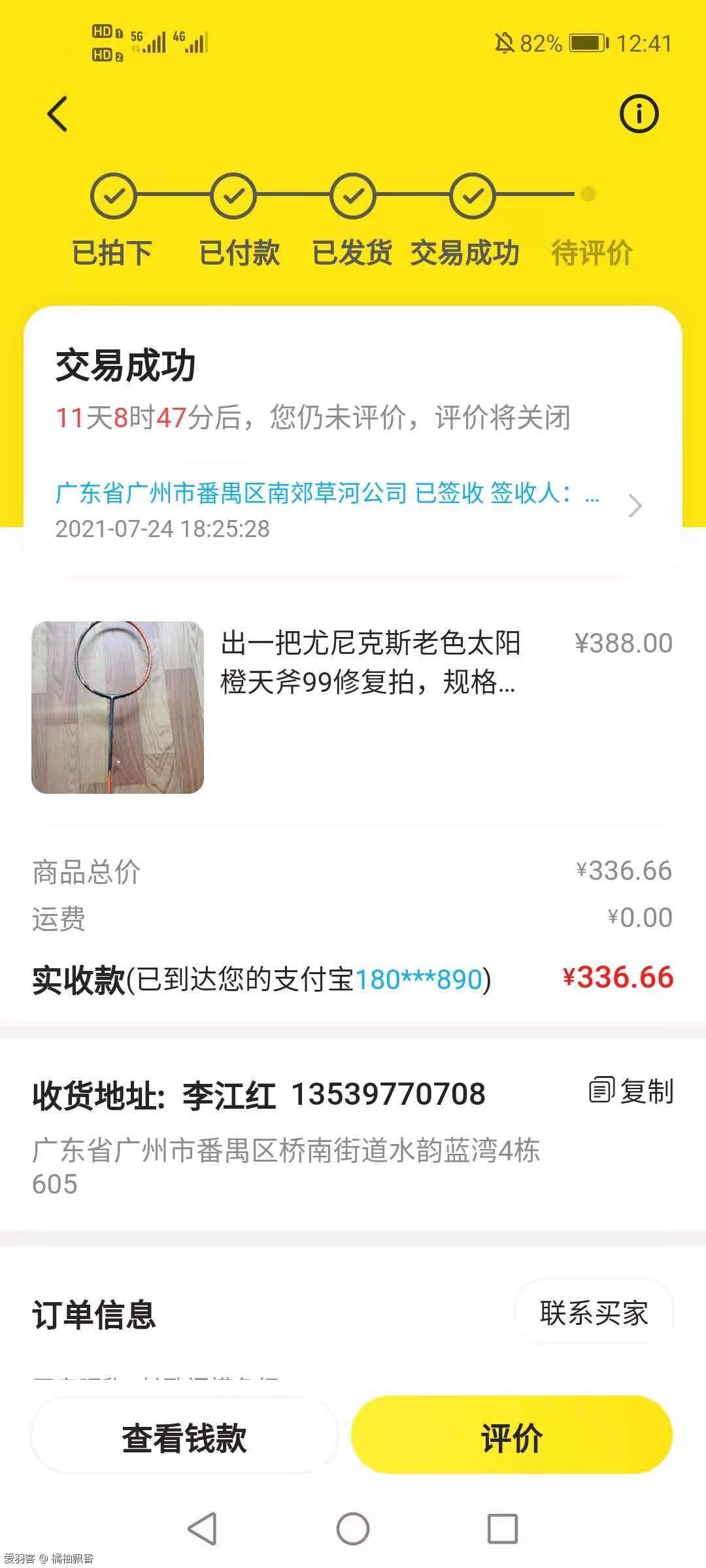
Task: Tap the yellow 评价 button
Action: pyautogui.click(x=512, y=1438)
